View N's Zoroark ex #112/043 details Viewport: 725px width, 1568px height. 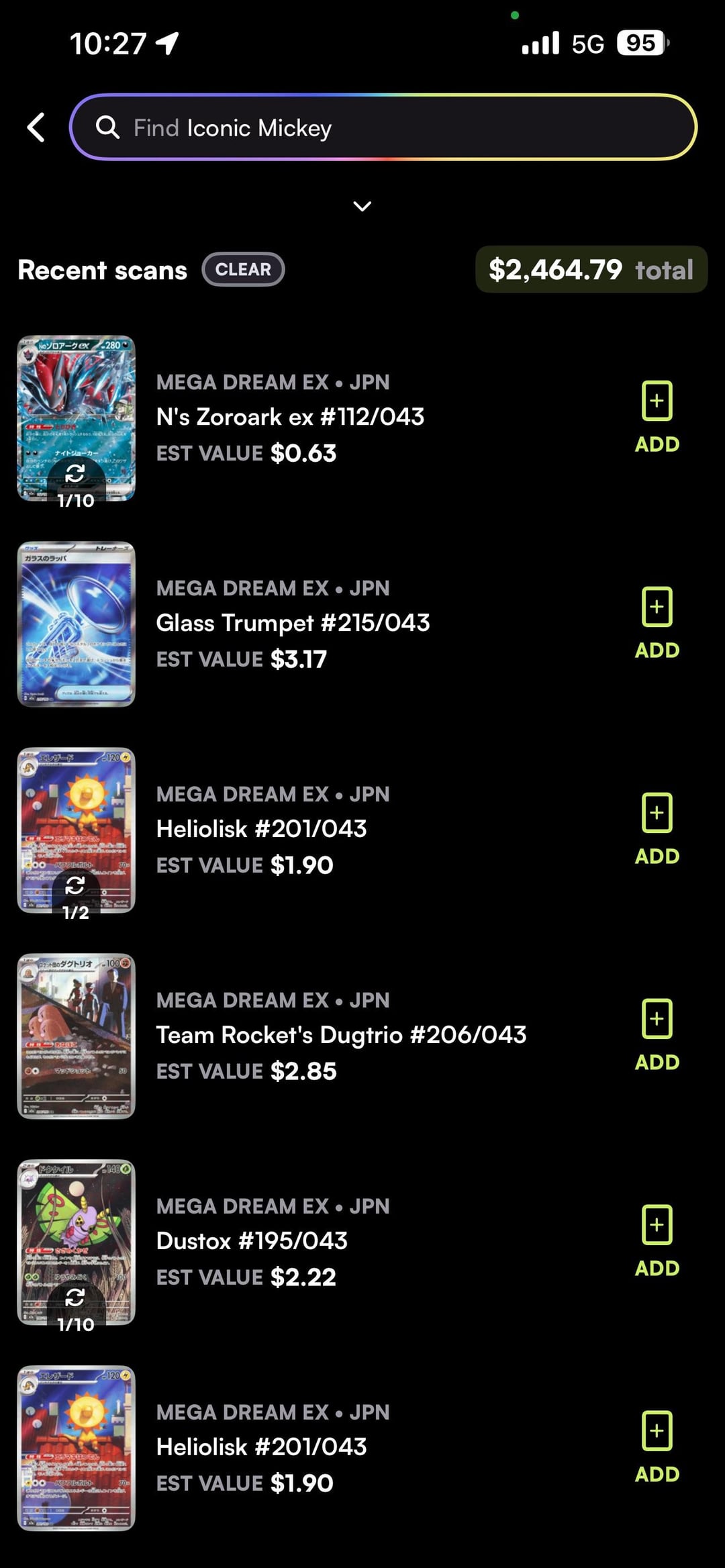click(x=290, y=416)
